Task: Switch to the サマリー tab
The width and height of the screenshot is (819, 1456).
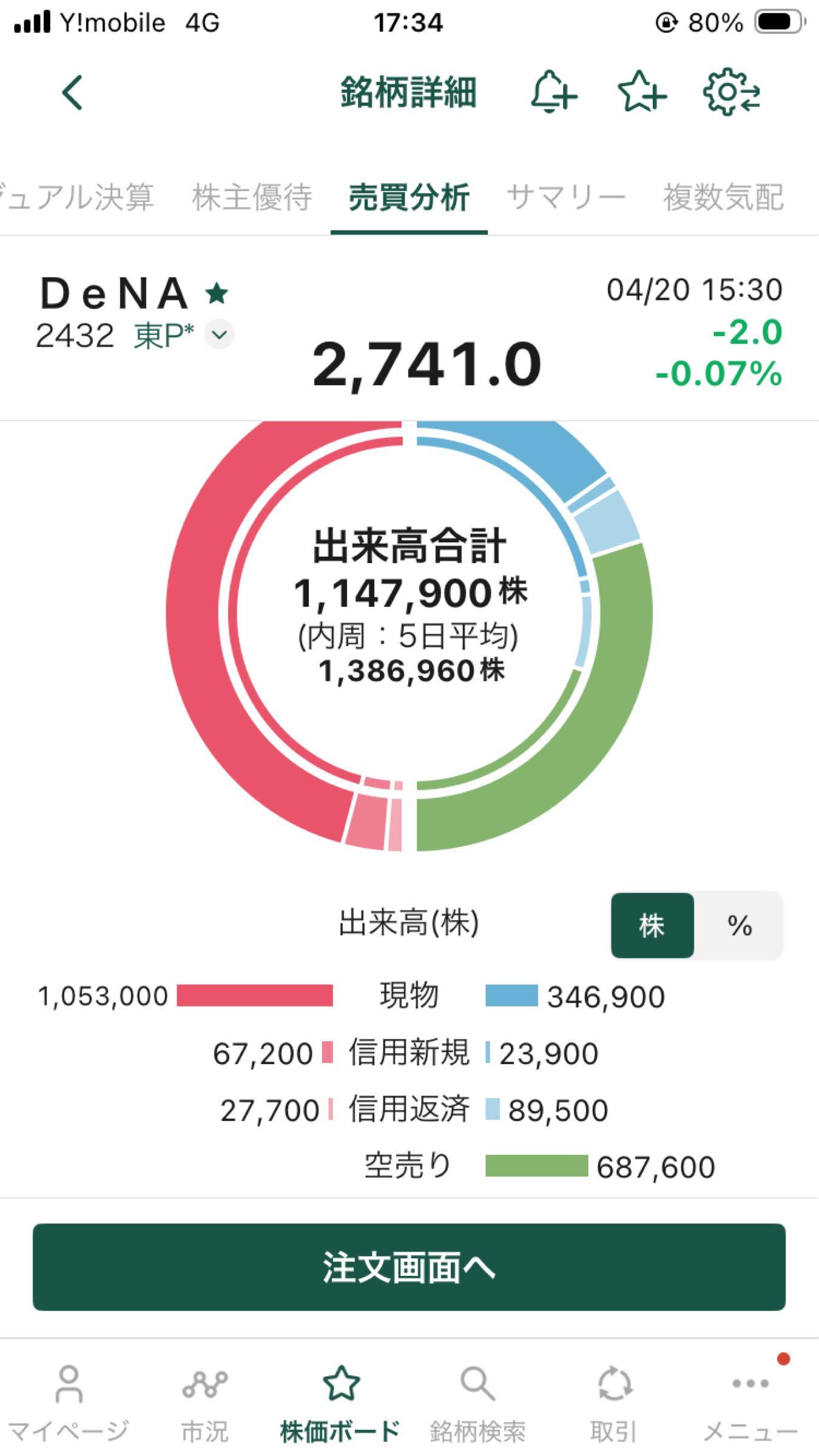Action: click(565, 198)
